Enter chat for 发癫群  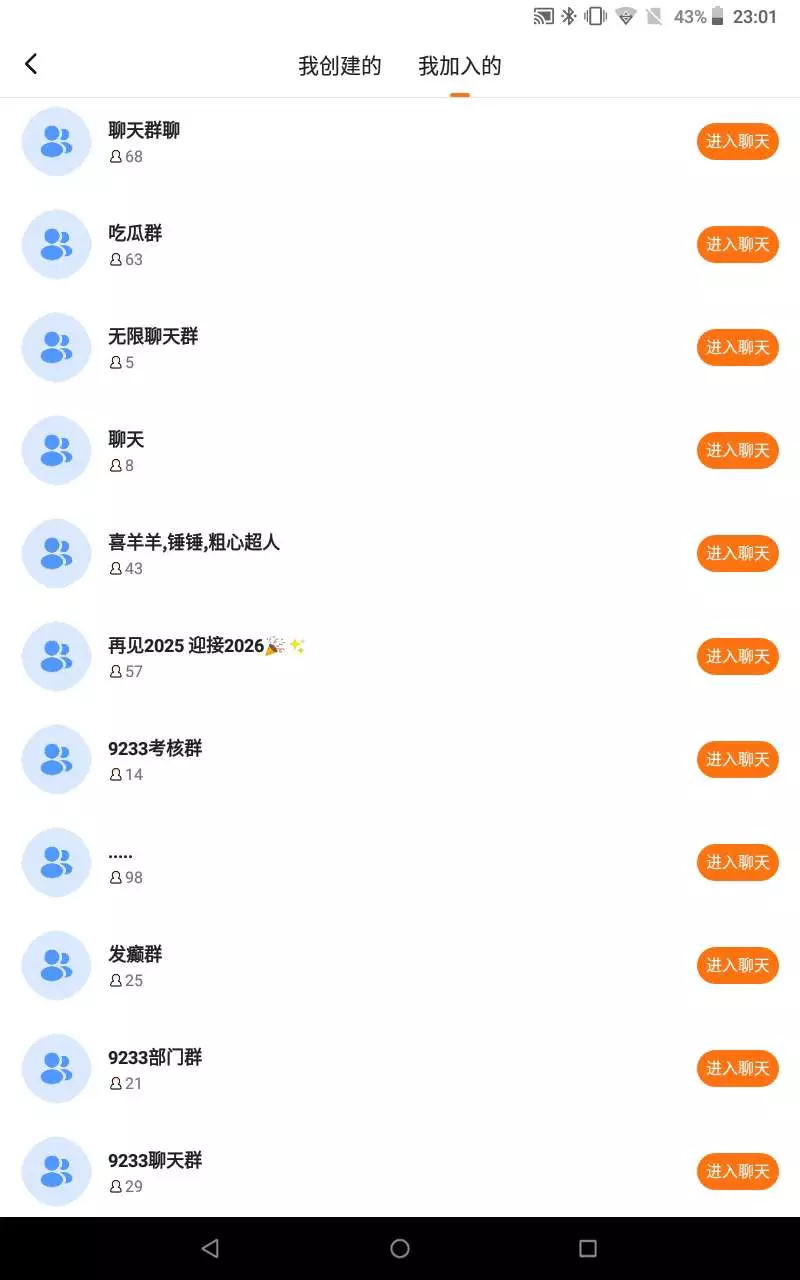coord(738,965)
